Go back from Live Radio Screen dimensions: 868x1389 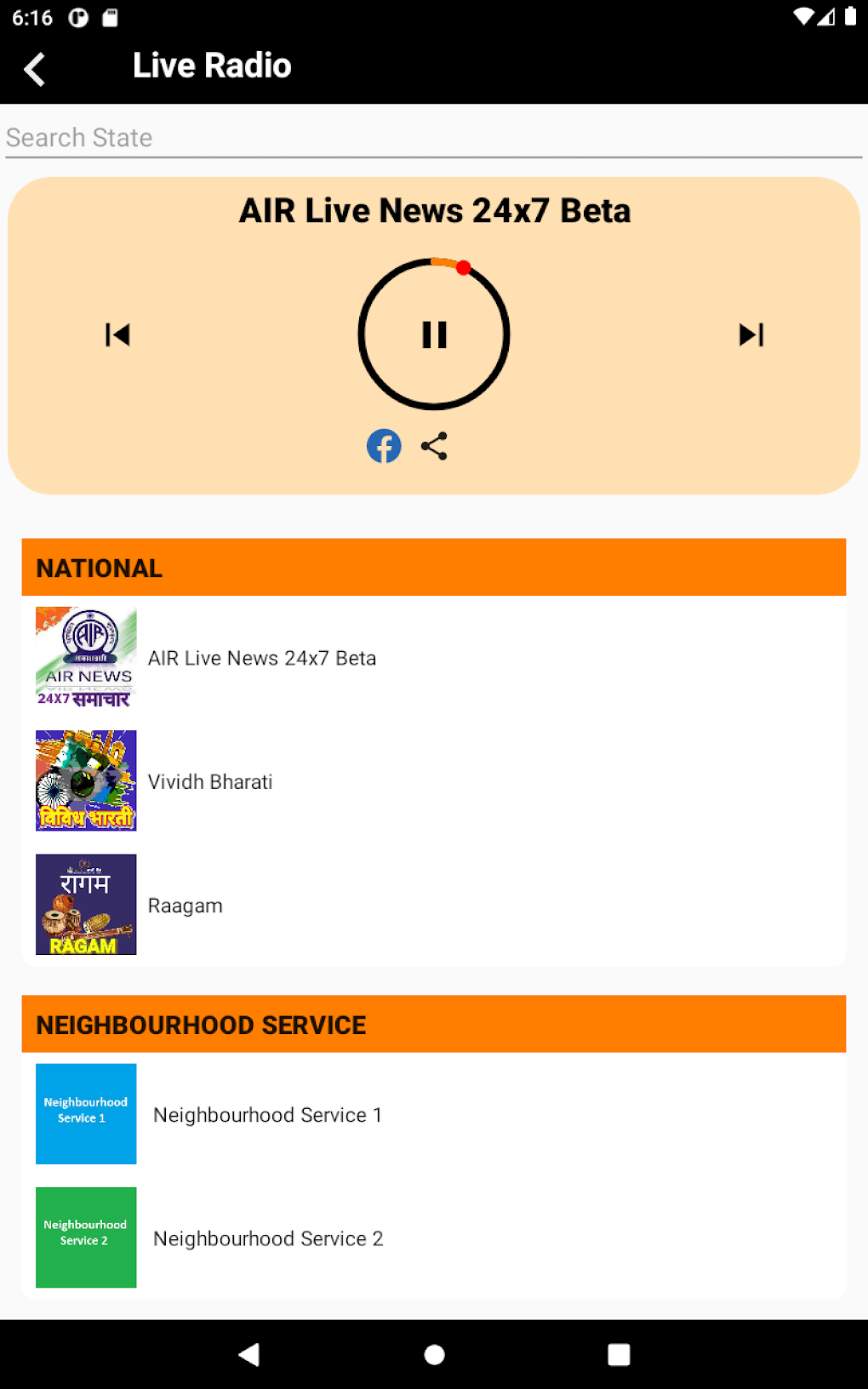[35, 69]
